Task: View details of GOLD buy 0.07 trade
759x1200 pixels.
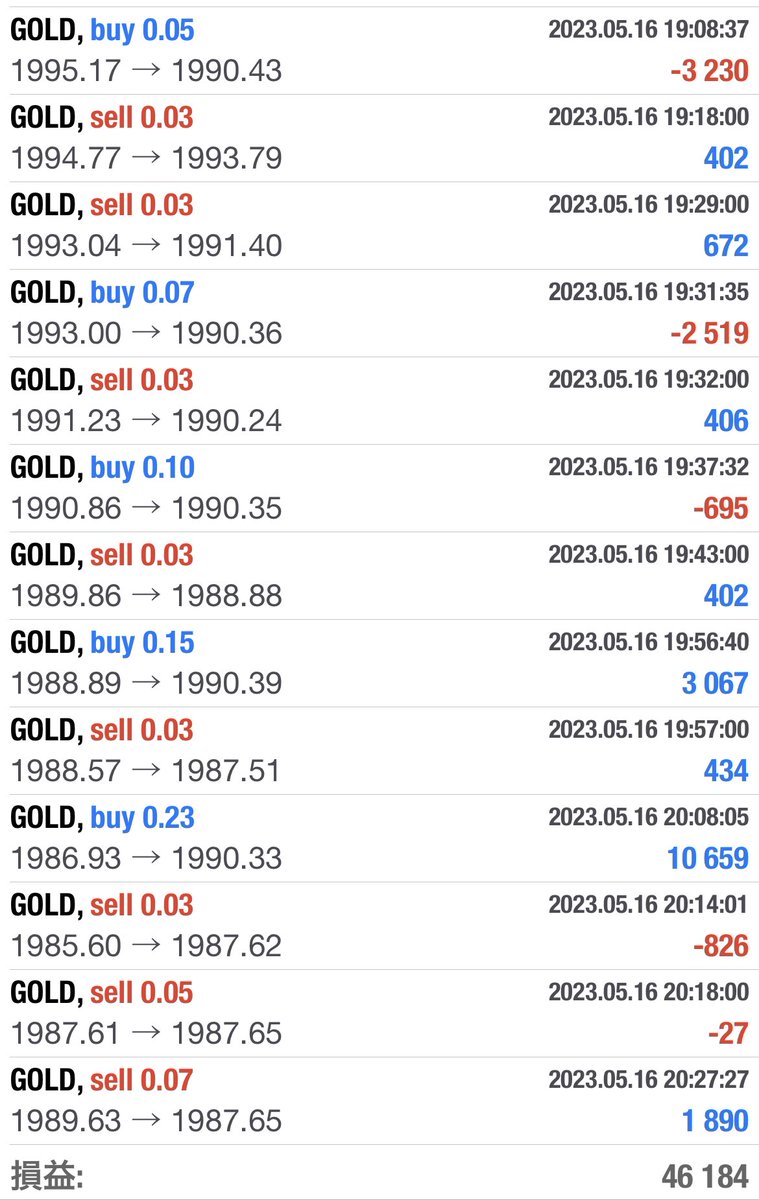Action: (x=379, y=313)
